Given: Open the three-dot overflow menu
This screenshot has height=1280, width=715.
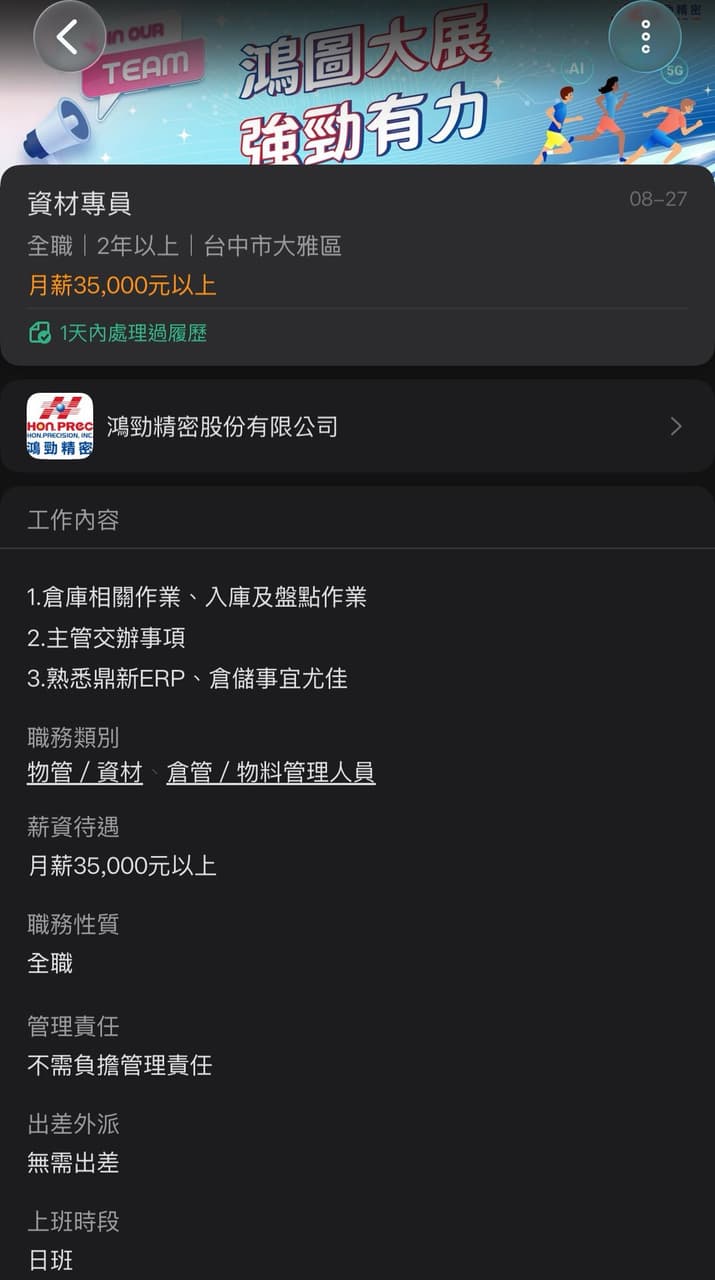Looking at the screenshot, I should point(645,37).
